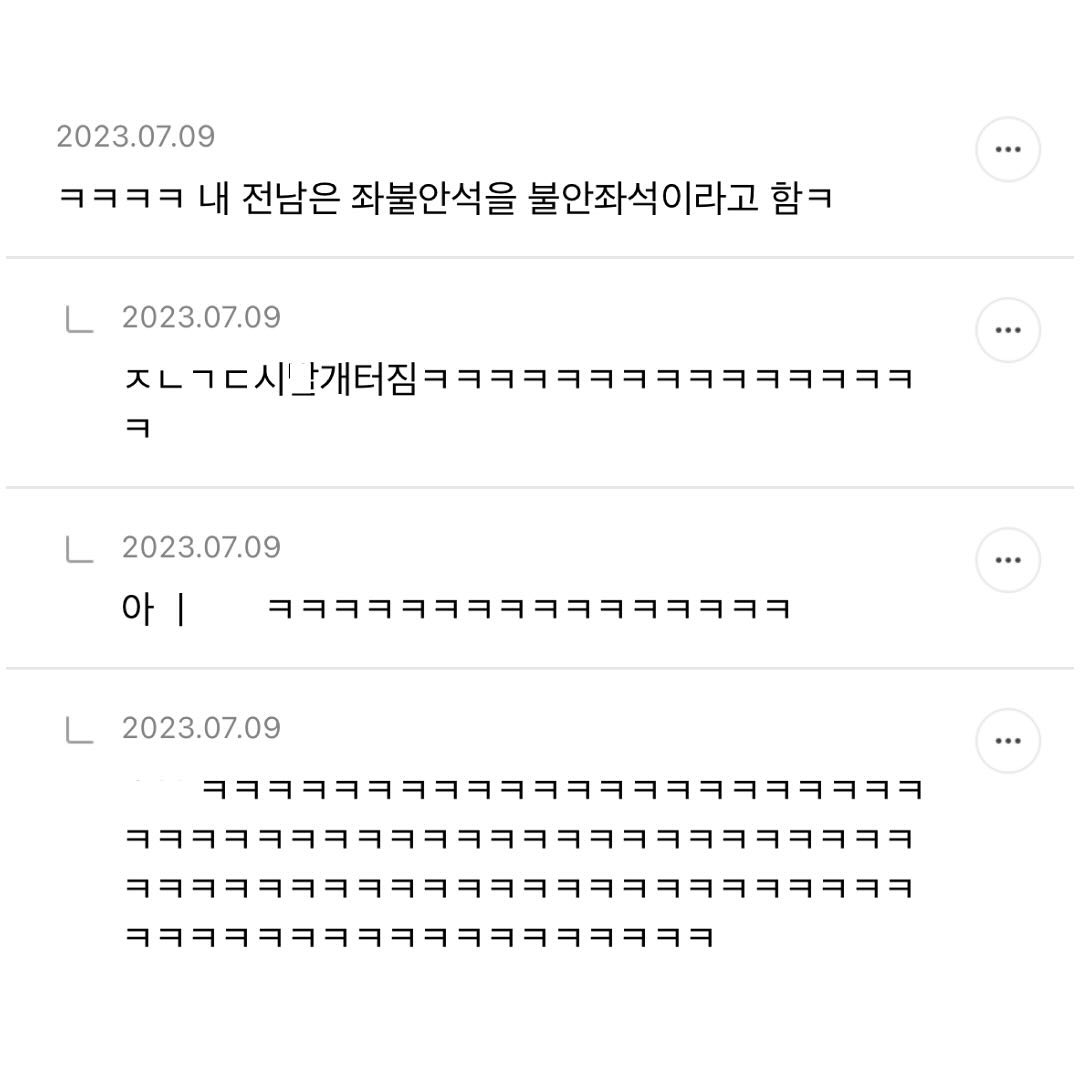Open options for the four-line ㅋㅋㅋ reply
Viewport: 1080px width, 1080px height.
pyautogui.click(x=1007, y=741)
